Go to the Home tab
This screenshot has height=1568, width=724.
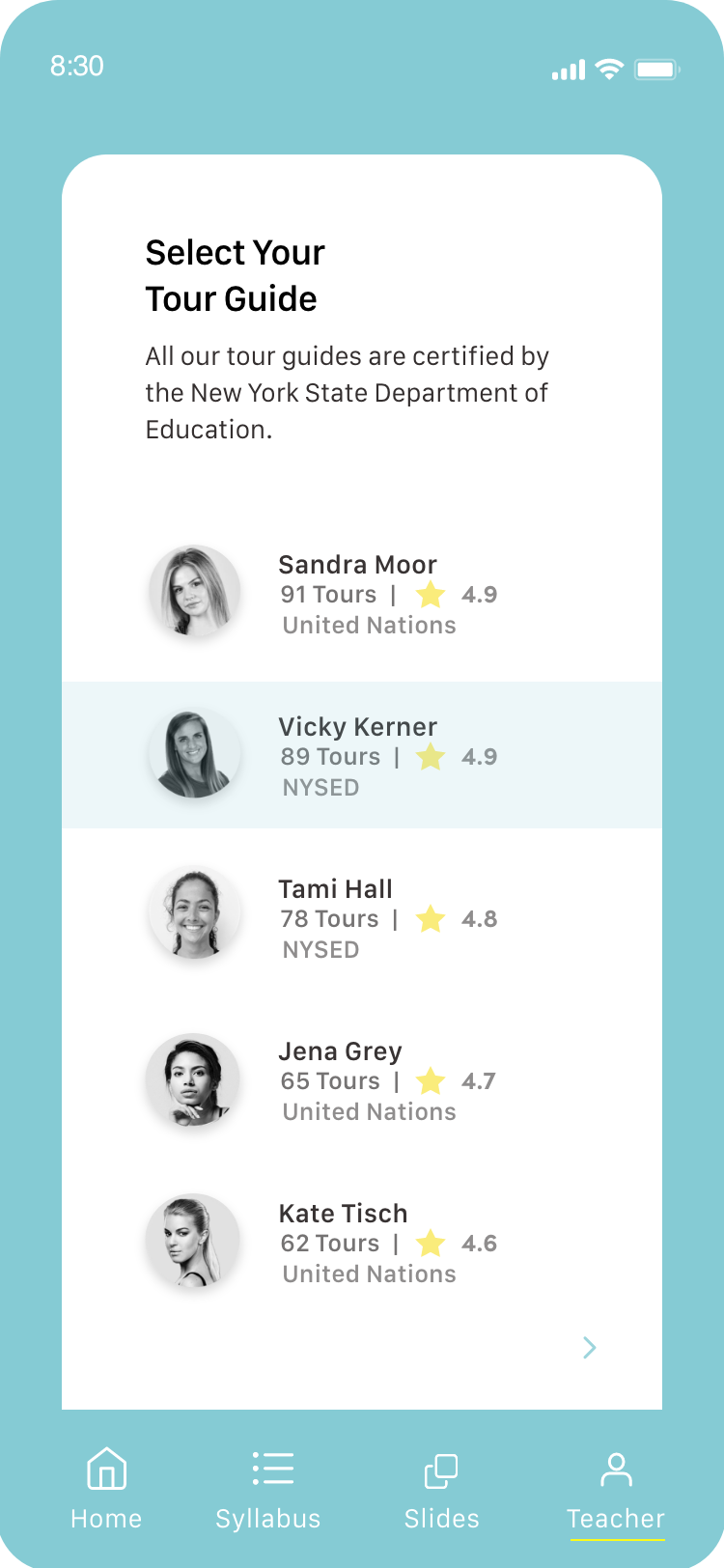tap(106, 1490)
